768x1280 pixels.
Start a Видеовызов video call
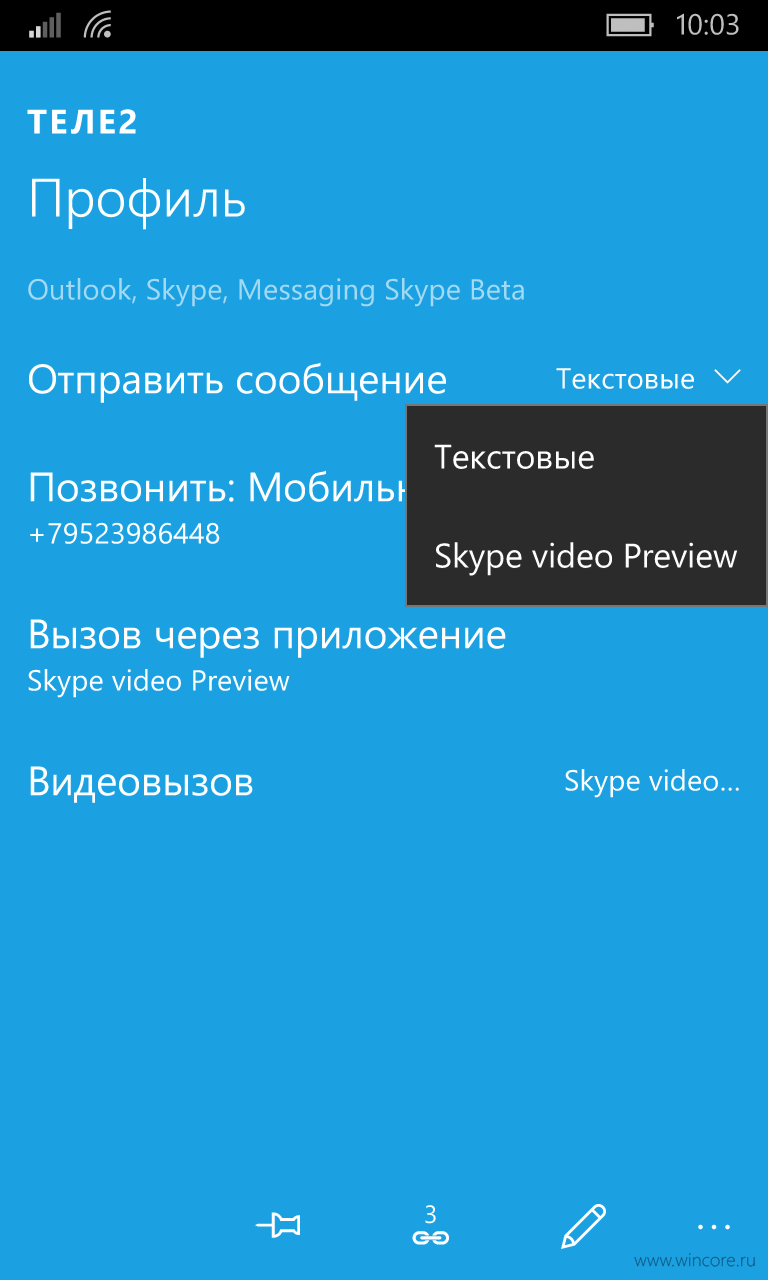140,782
